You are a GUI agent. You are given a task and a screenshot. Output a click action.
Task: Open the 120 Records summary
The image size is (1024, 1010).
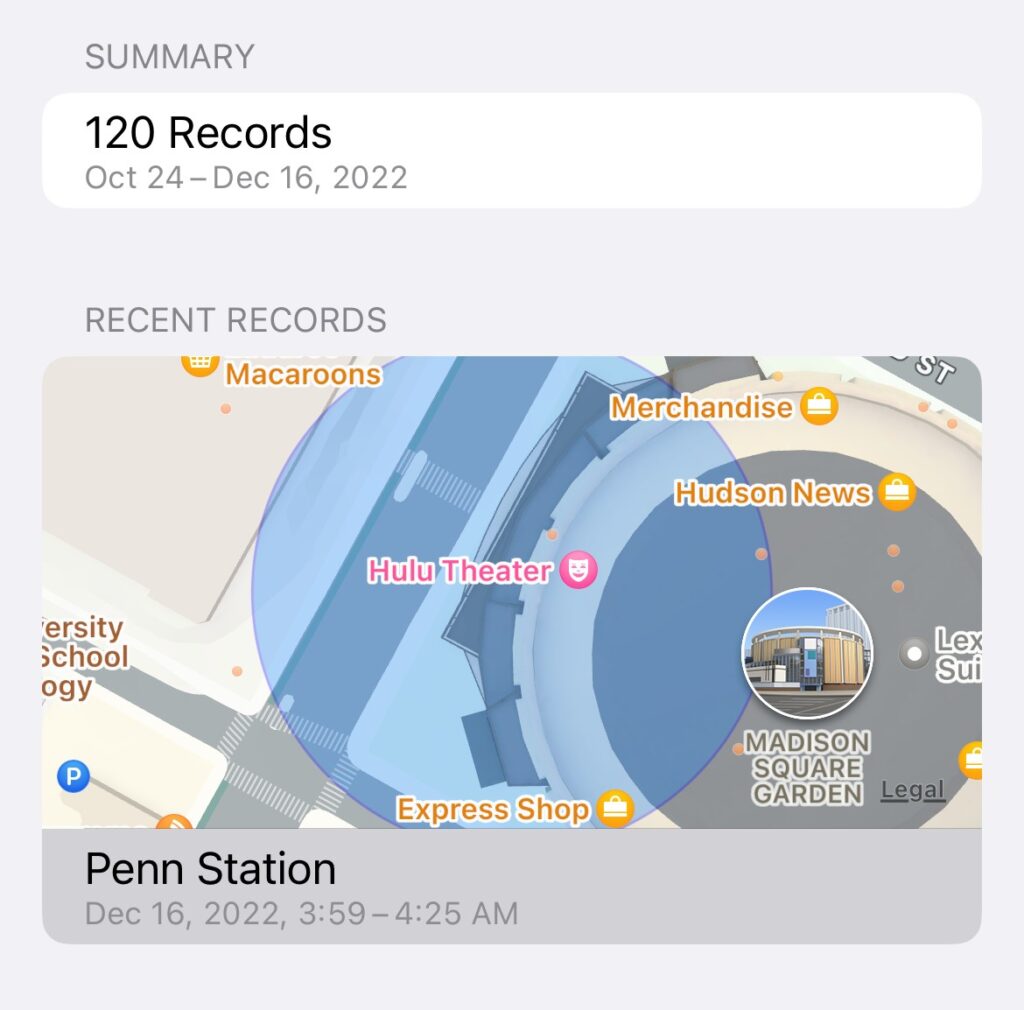[x=510, y=151]
